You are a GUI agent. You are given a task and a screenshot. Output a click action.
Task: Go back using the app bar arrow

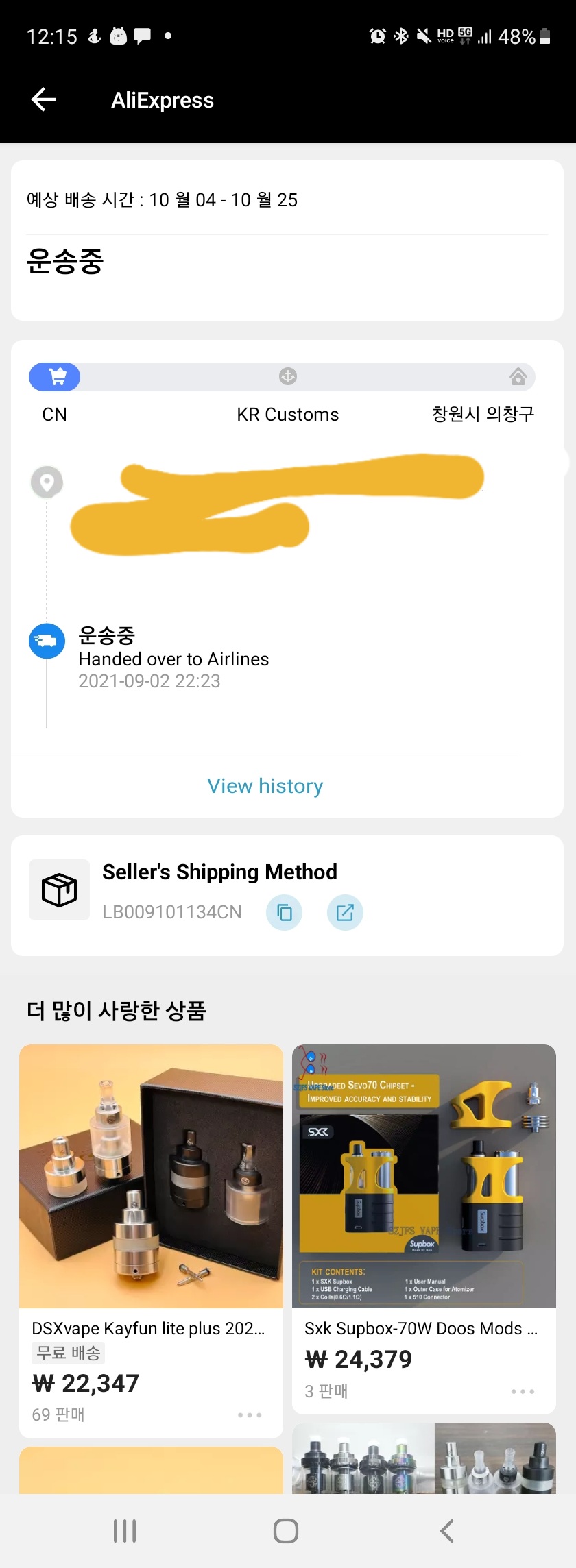tap(43, 100)
